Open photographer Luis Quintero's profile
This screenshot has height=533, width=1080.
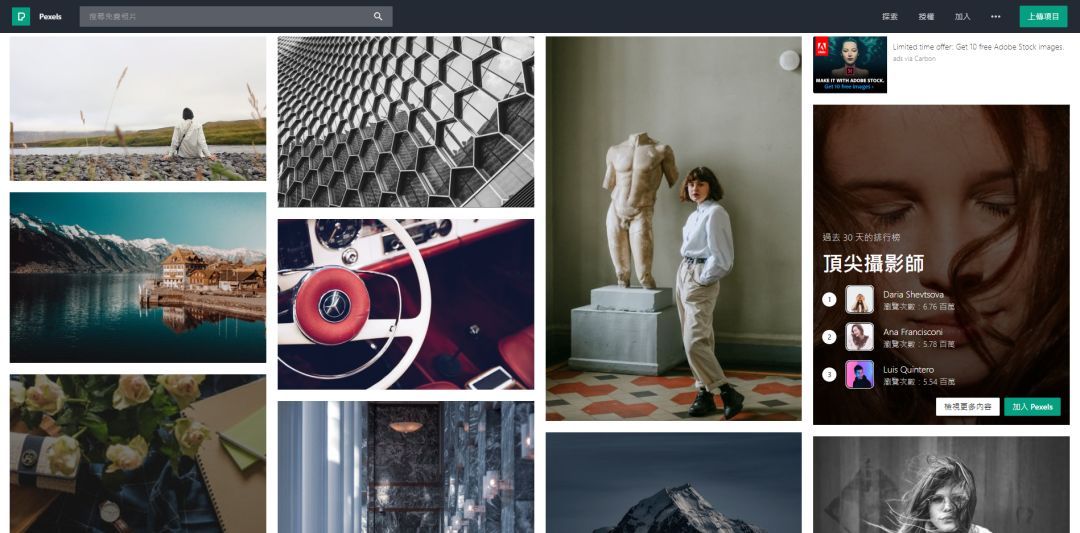[x=908, y=369]
